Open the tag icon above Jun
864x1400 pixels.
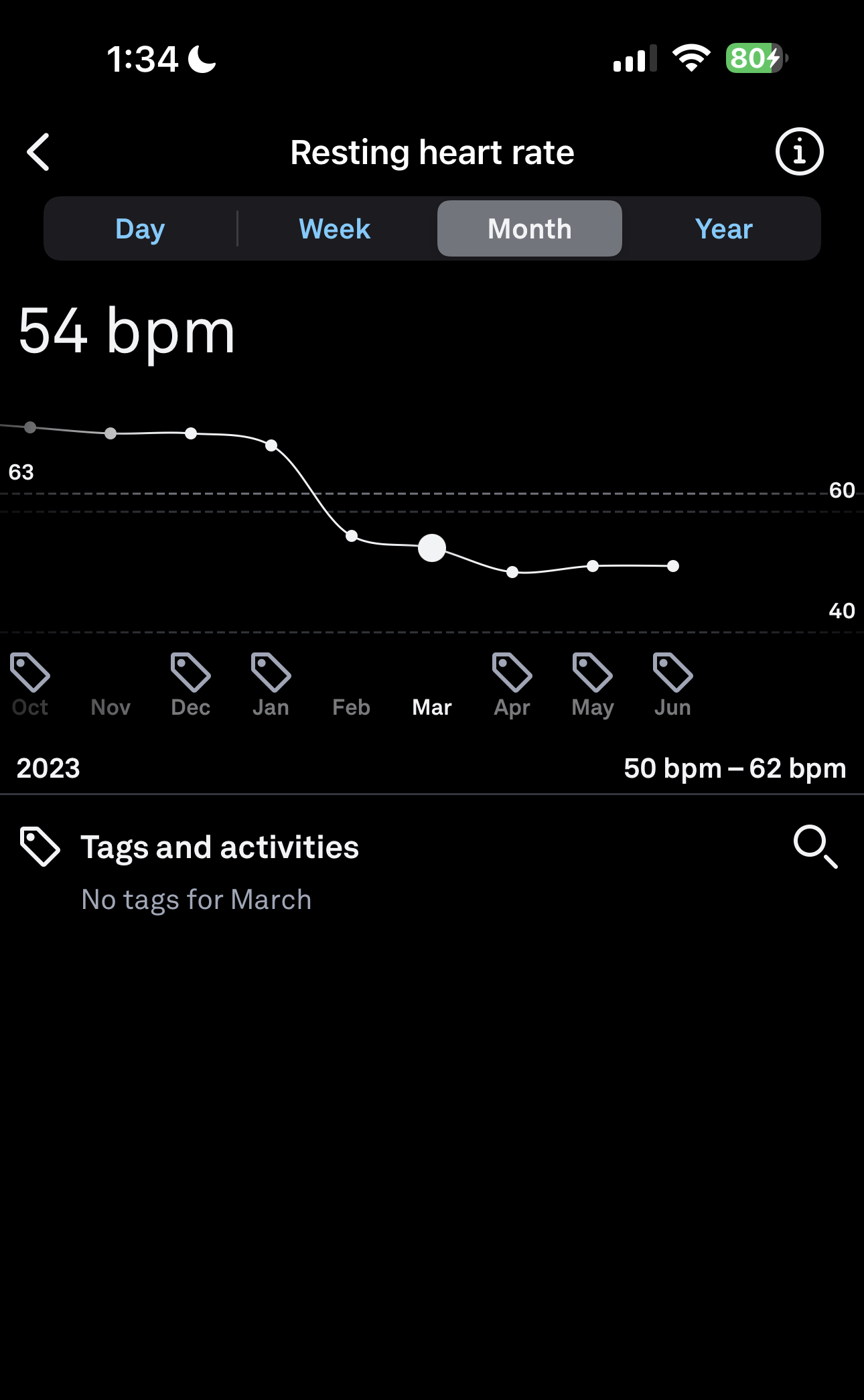coord(672,672)
